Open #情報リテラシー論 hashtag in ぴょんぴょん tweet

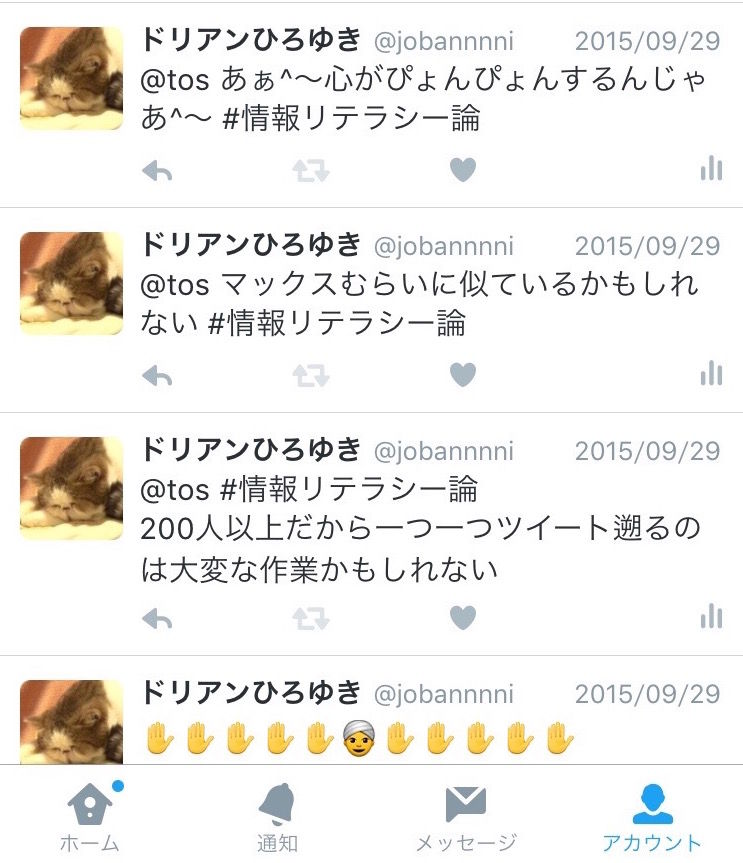351,118
